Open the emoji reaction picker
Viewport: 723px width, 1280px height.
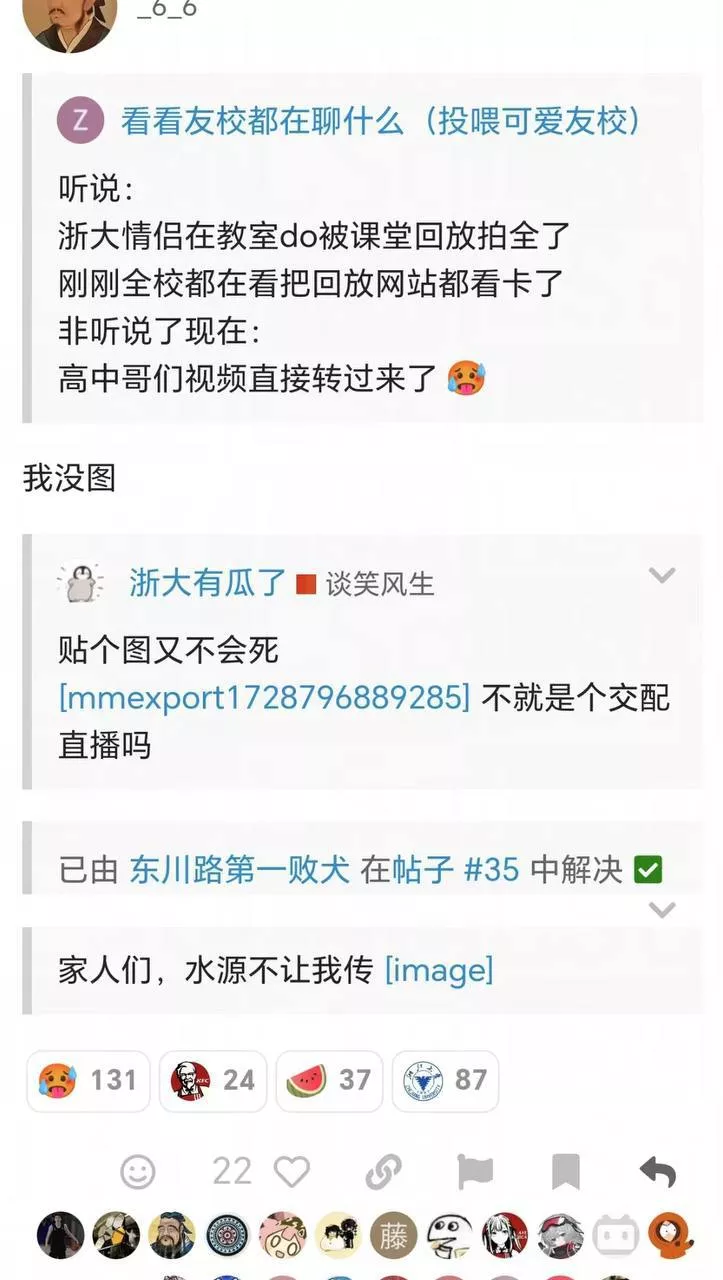click(138, 1171)
